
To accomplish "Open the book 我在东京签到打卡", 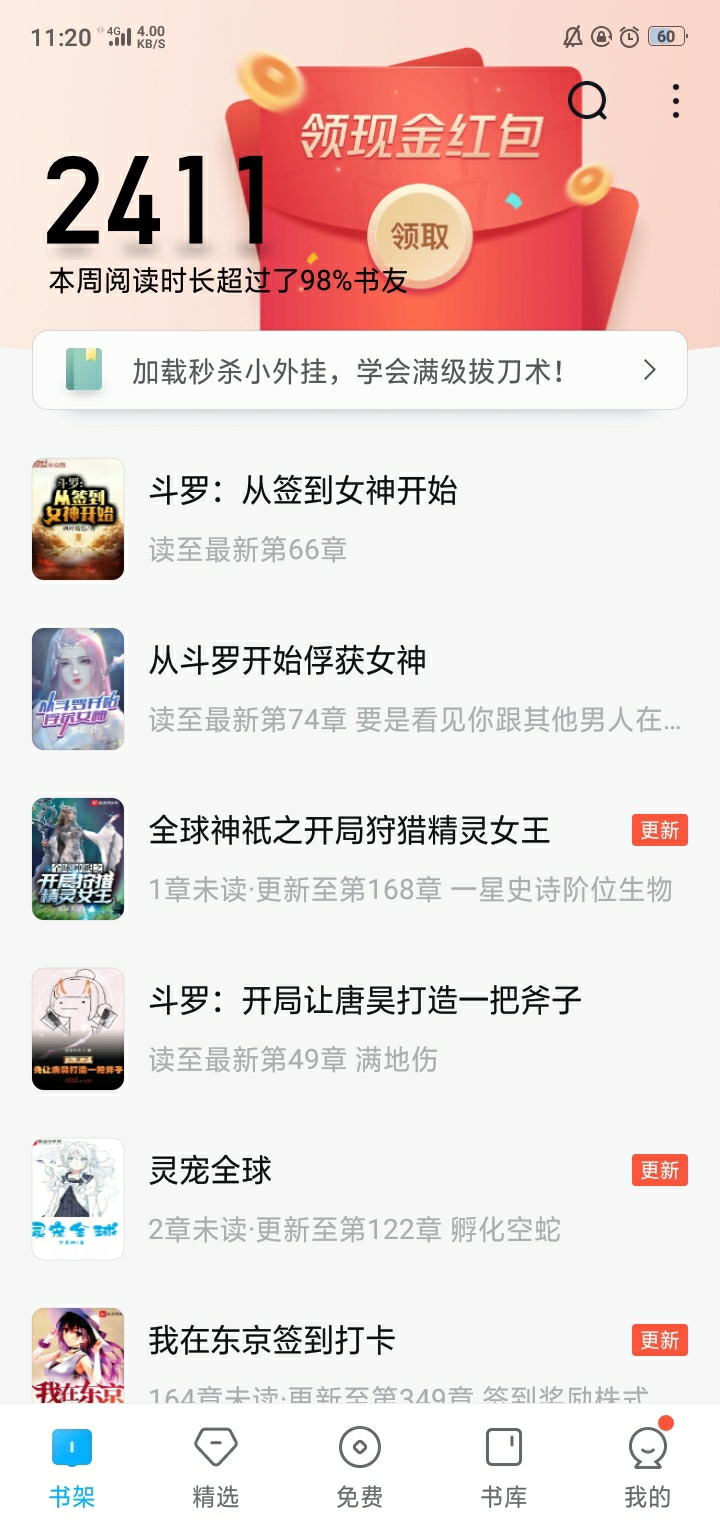I will [272, 1341].
